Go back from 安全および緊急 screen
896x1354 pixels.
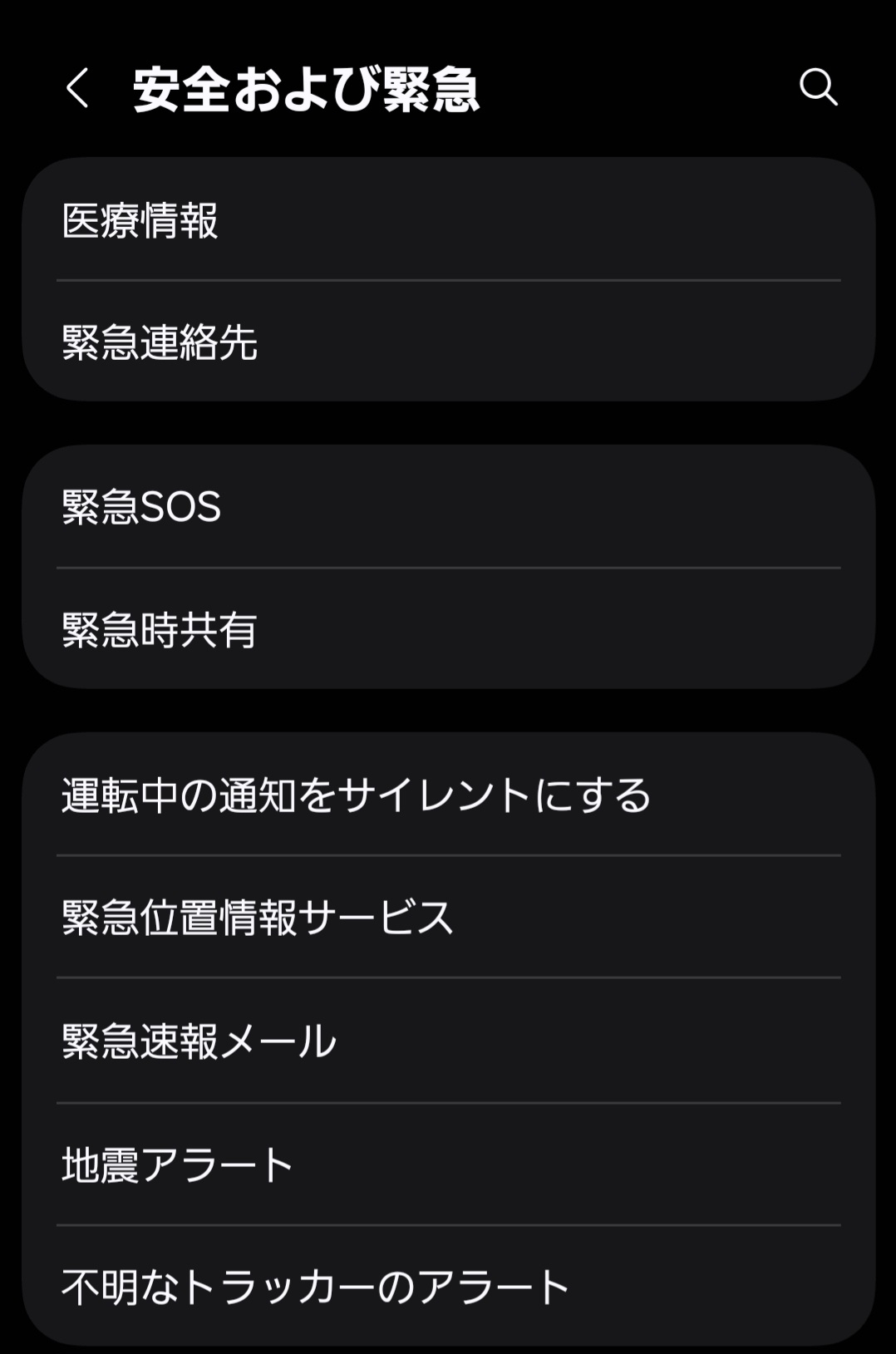point(77,88)
